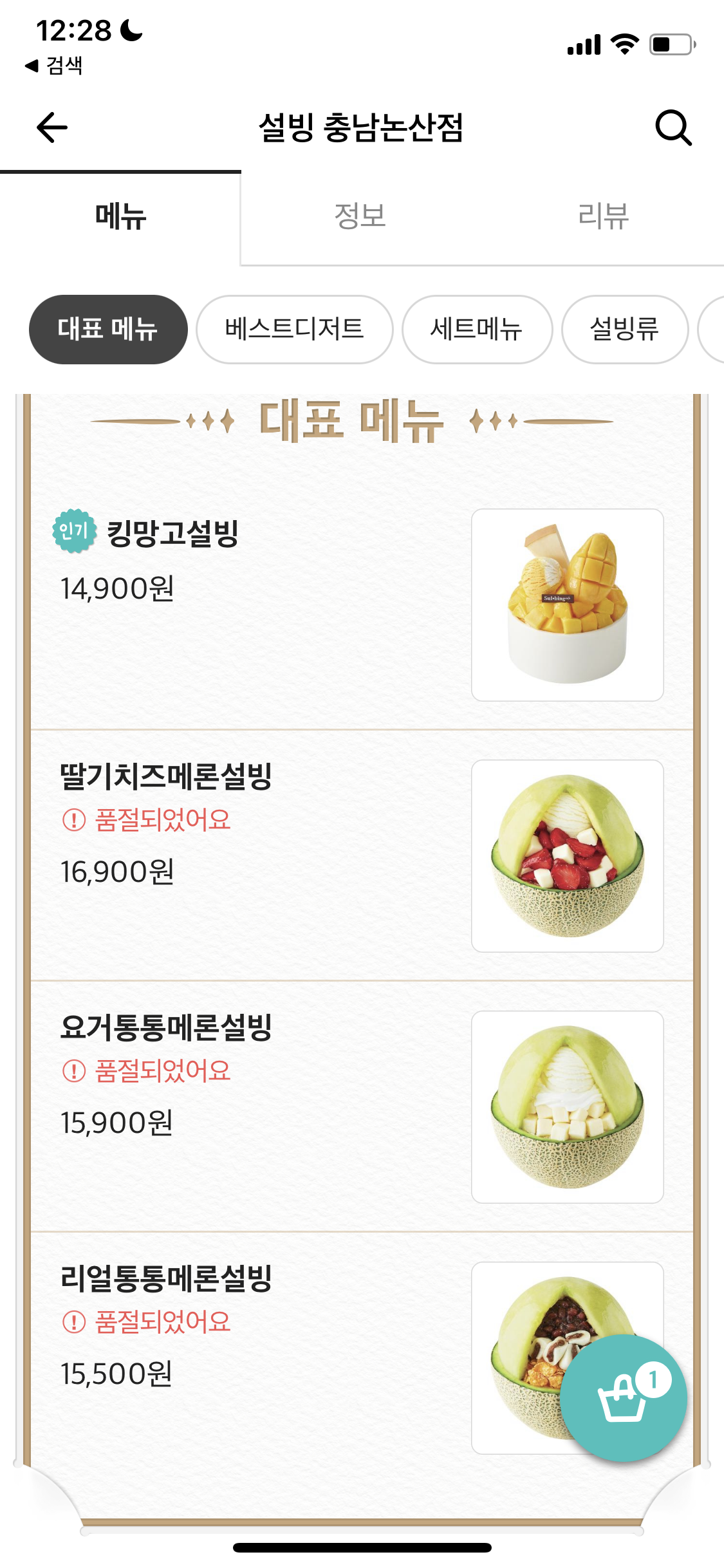Select the 베스트디저트 category chip
Image resolution: width=724 pixels, height=1568 pixels.
(294, 330)
